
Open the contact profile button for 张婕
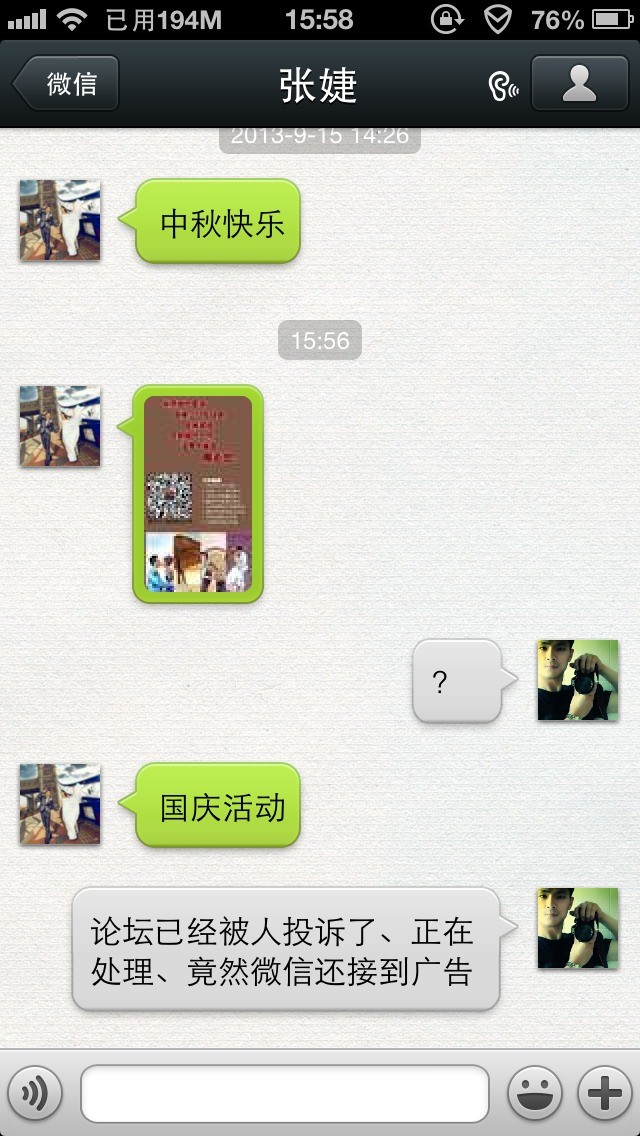point(579,83)
